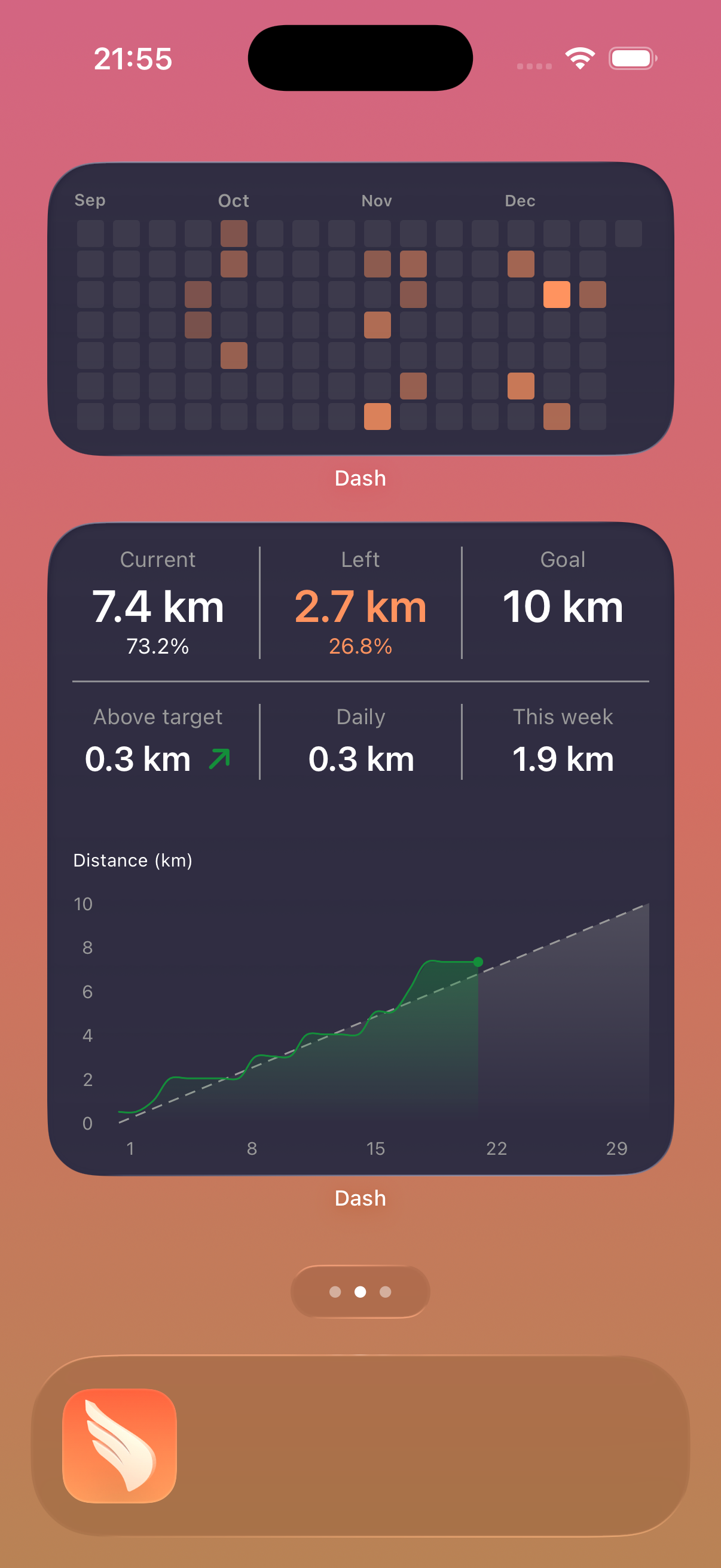The width and height of the screenshot is (721, 1568).
Task: Tap the green endpoint dot on the distance chart
Action: tap(478, 962)
